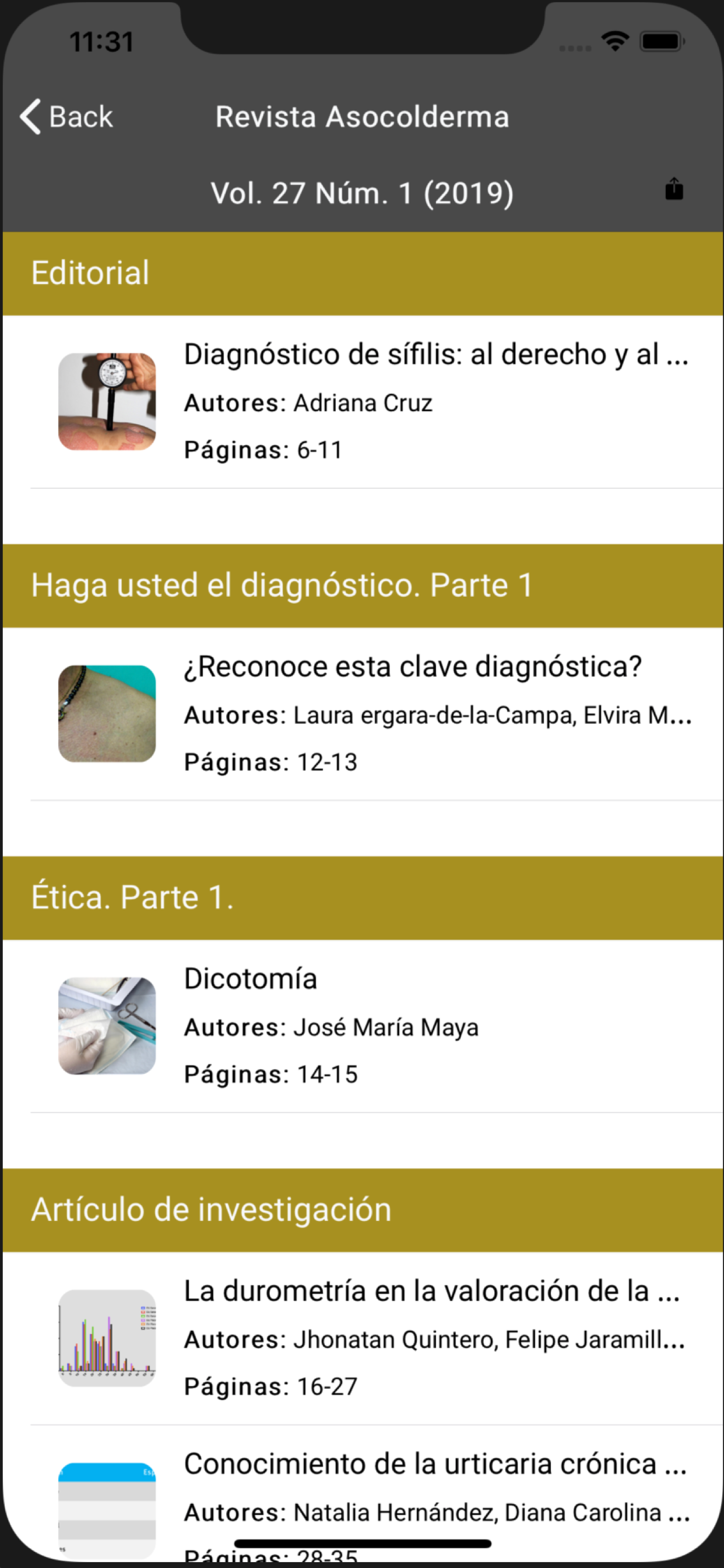The width and height of the screenshot is (724, 1568).
Task: Open the Dicotomía article
Action: coord(363,1026)
